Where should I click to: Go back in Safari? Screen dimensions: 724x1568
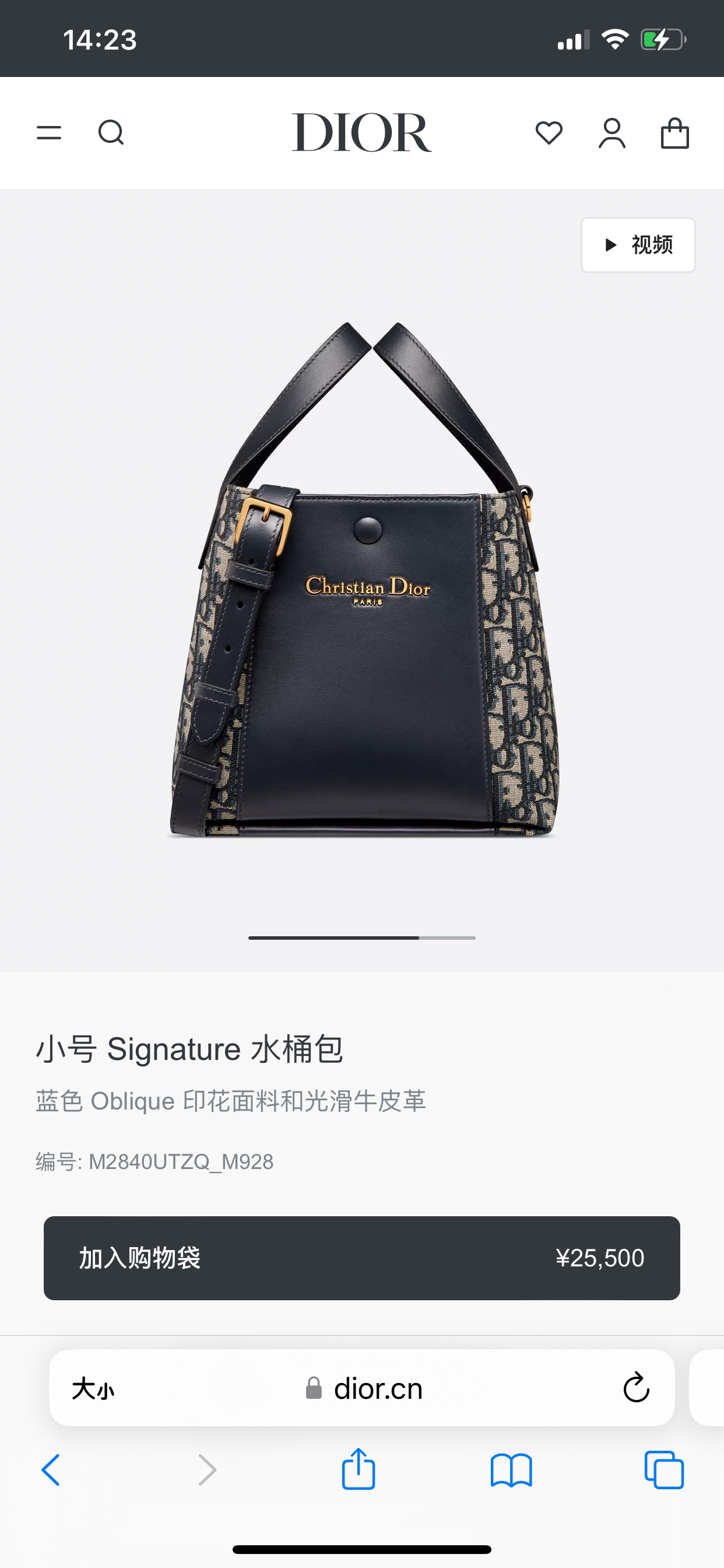point(51,1470)
